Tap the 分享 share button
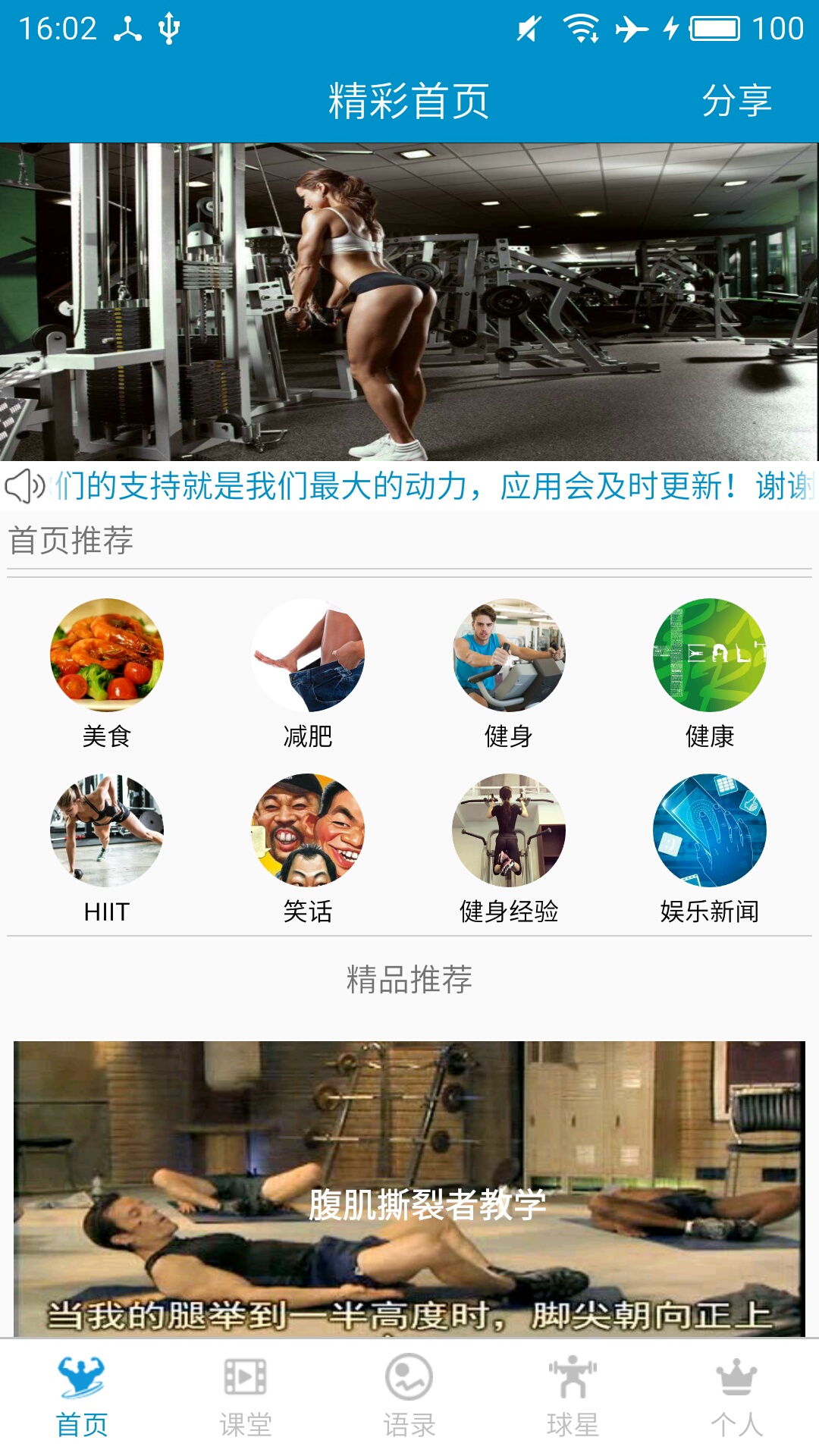Viewport: 819px width, 1456px height. (x=736, y=101)
